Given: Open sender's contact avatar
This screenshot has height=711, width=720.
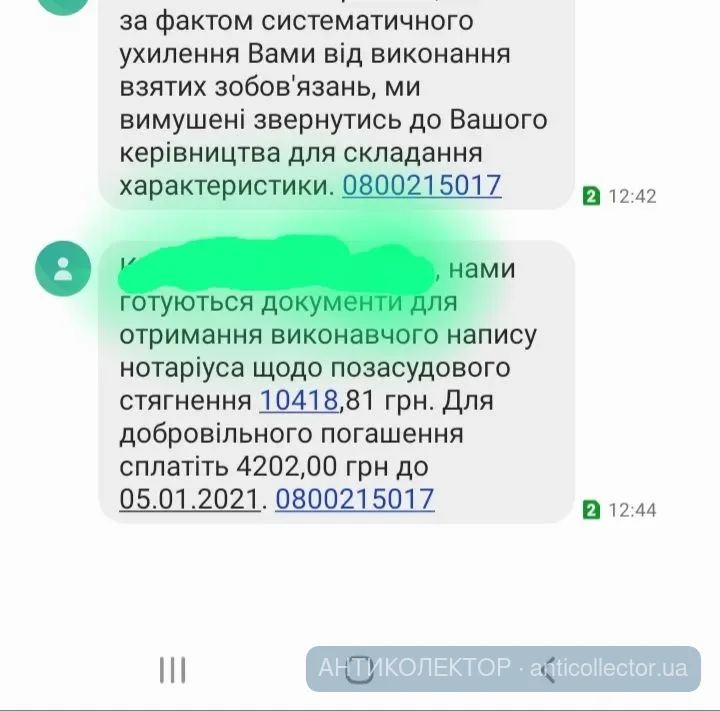Looking at the screenshot, I should tap(64, 267).
